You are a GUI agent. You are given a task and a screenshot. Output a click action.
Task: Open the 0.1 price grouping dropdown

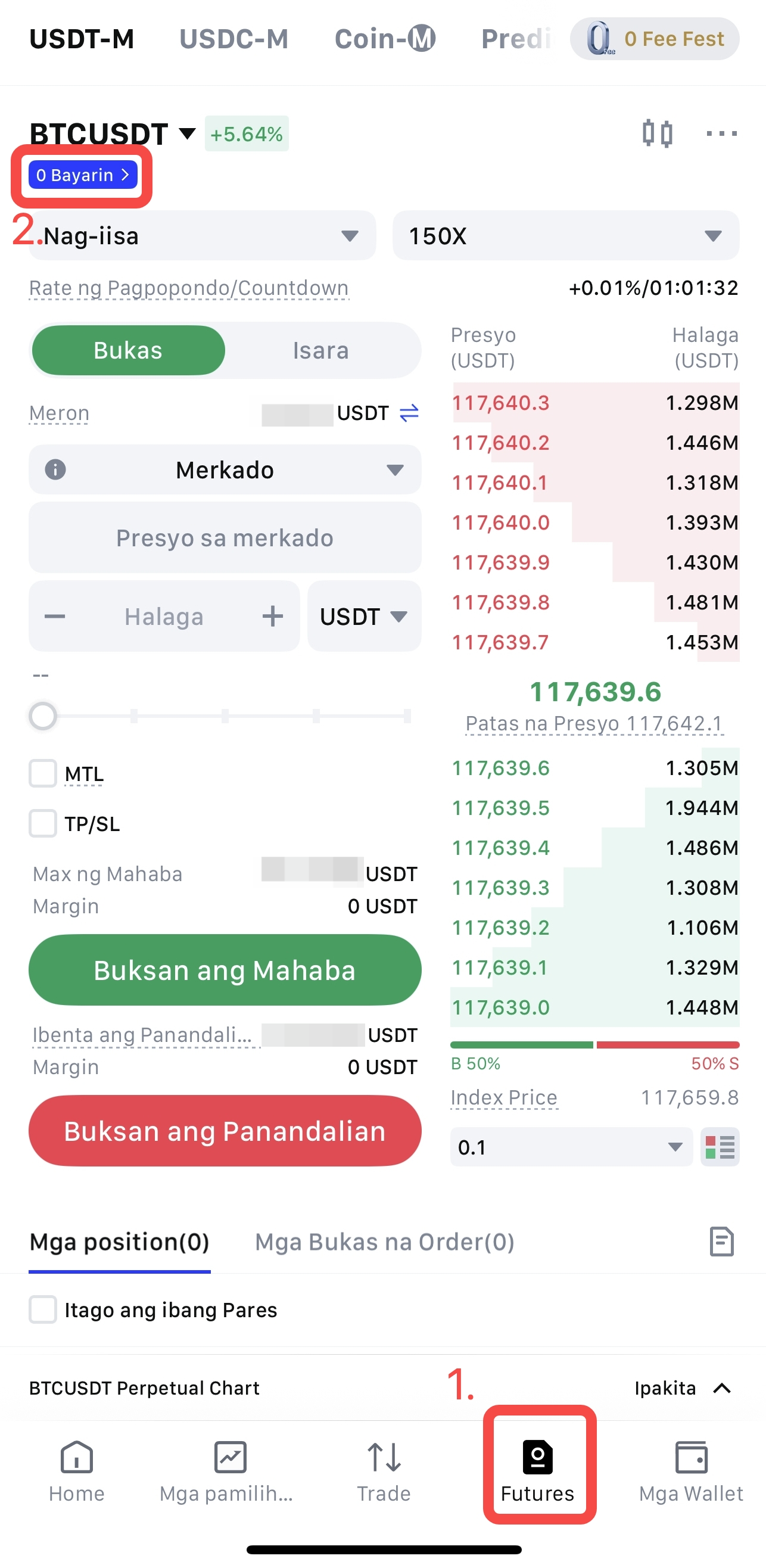click(x=571, y=1147)
